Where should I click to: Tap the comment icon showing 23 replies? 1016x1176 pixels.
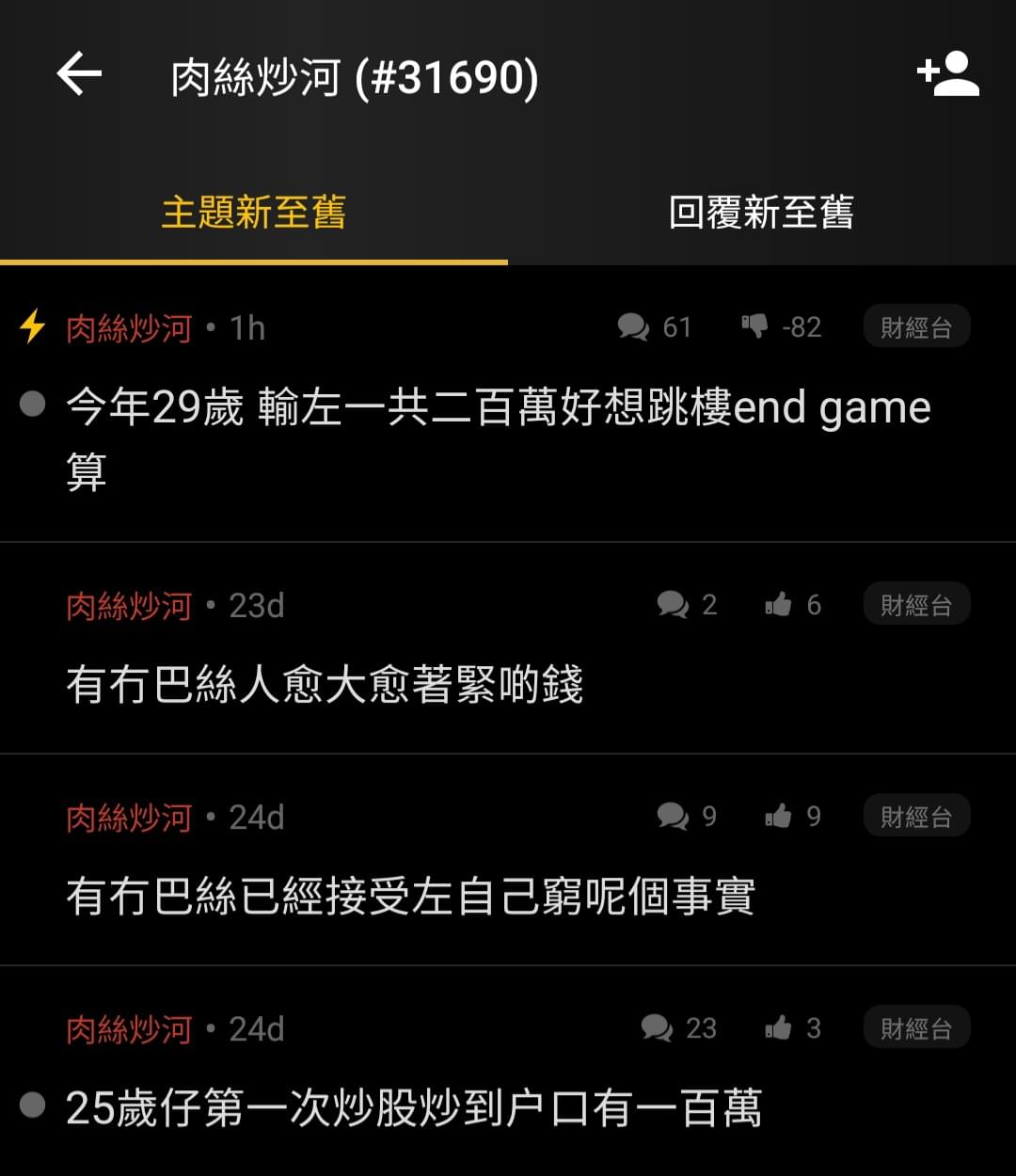[659, 1028]
